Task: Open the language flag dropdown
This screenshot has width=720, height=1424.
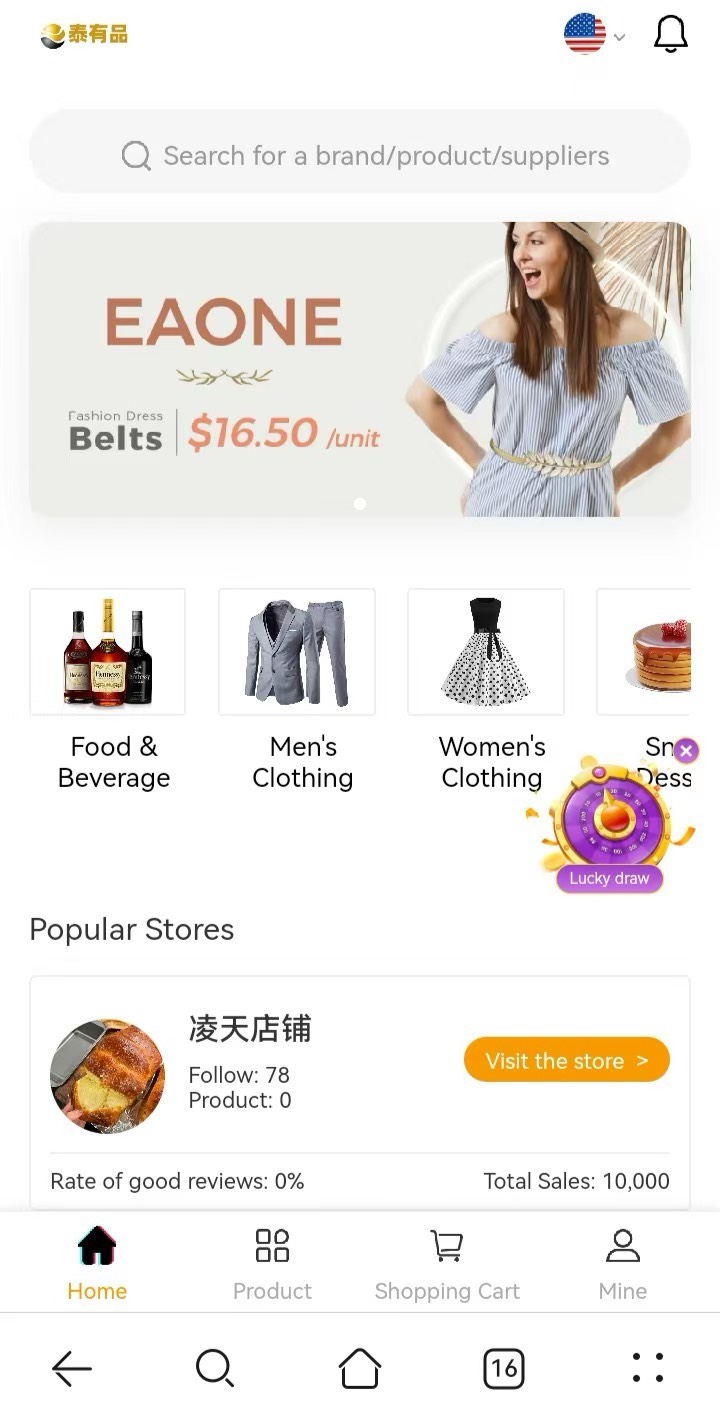Action: pyautogui.click(x=594, y=35)
